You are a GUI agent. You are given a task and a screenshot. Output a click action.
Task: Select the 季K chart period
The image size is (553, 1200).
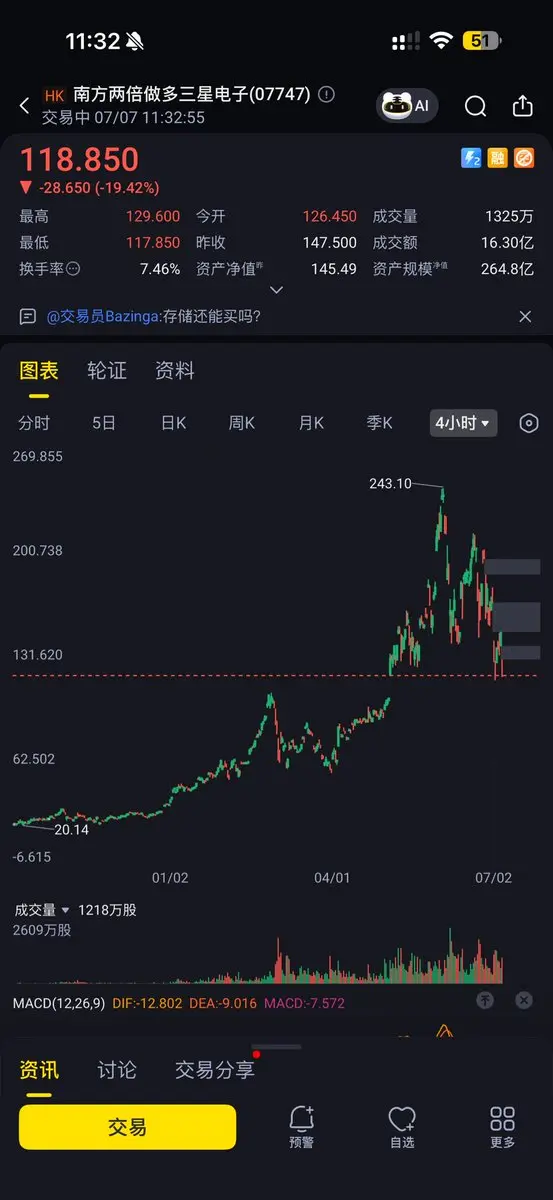tap(380, 423)
